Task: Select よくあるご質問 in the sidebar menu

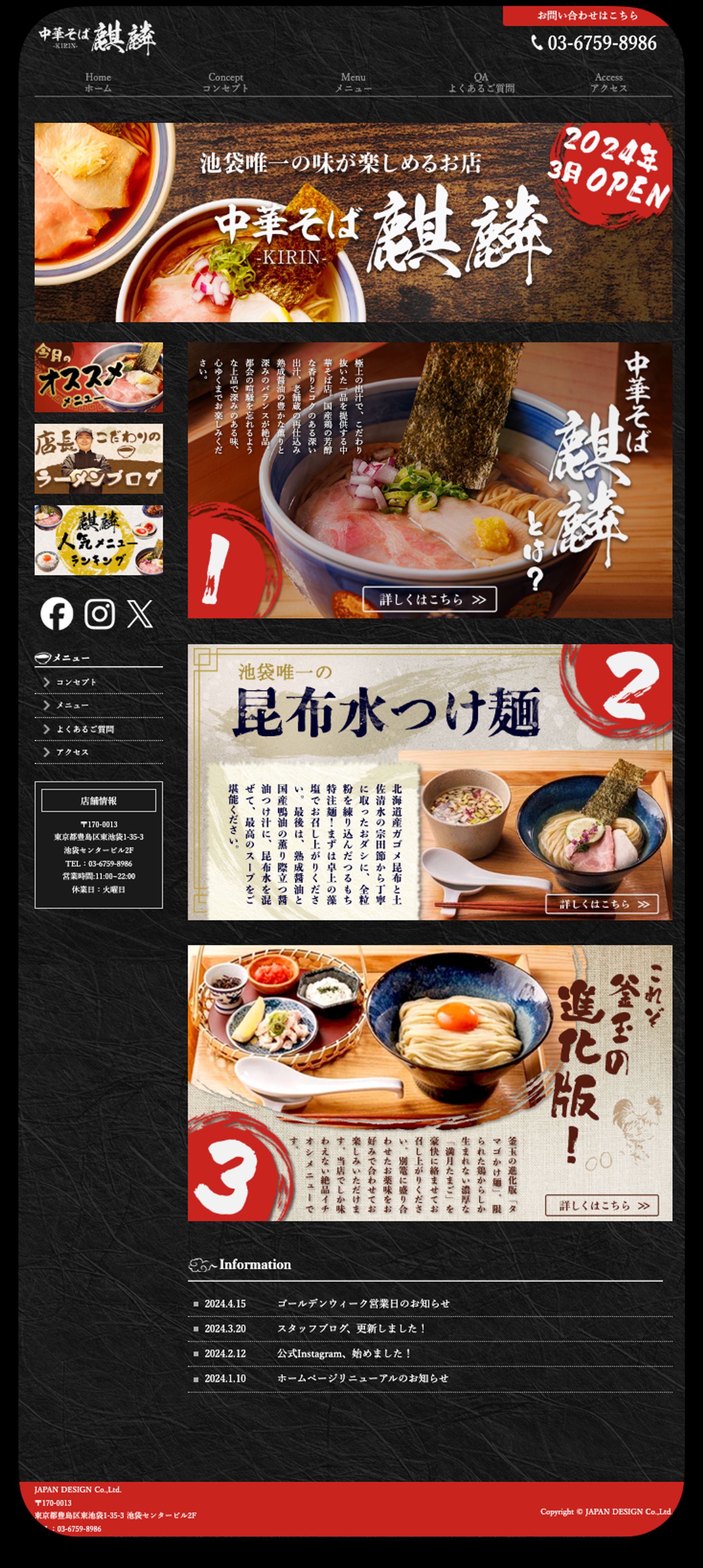Action: pos(85,729)
